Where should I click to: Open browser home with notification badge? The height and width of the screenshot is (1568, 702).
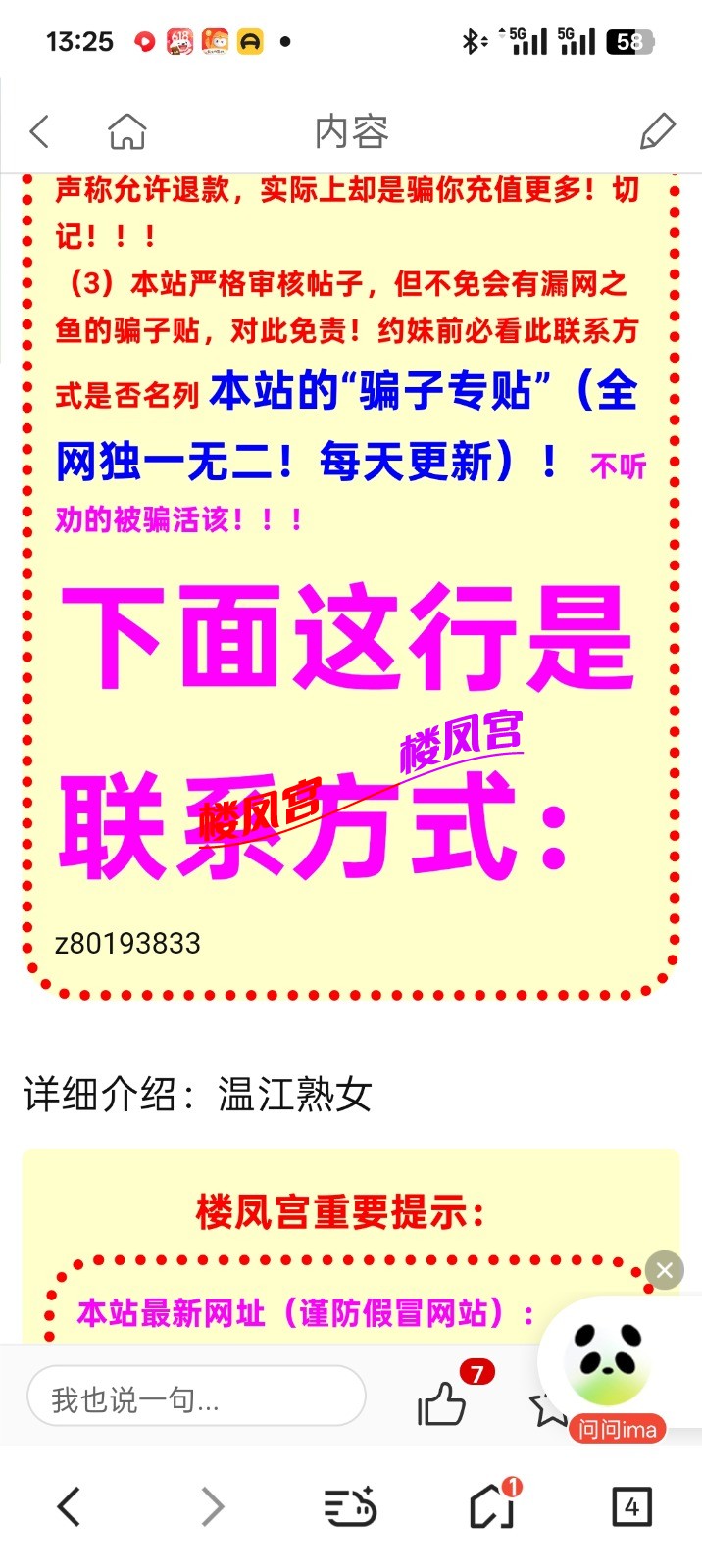click(x=491, y=1507)
